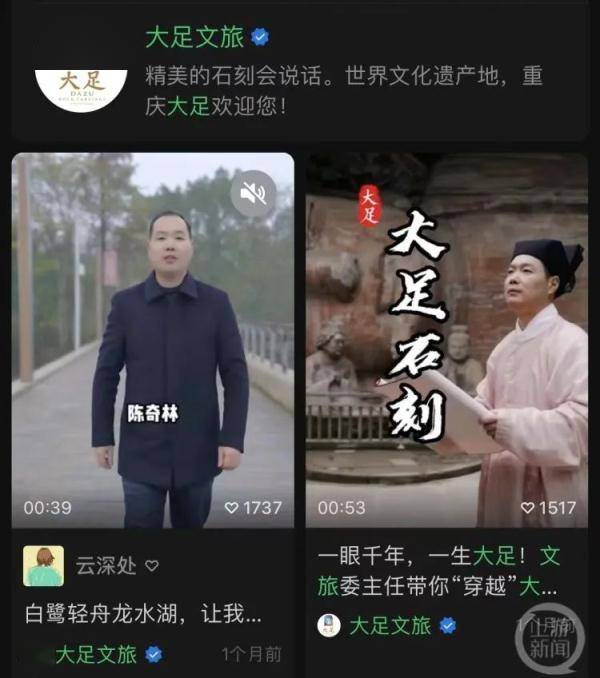This screenshot has width=600, height=678.
Task: Open the 大足文旅 account profile header
Action: click(x=194, y=38)
